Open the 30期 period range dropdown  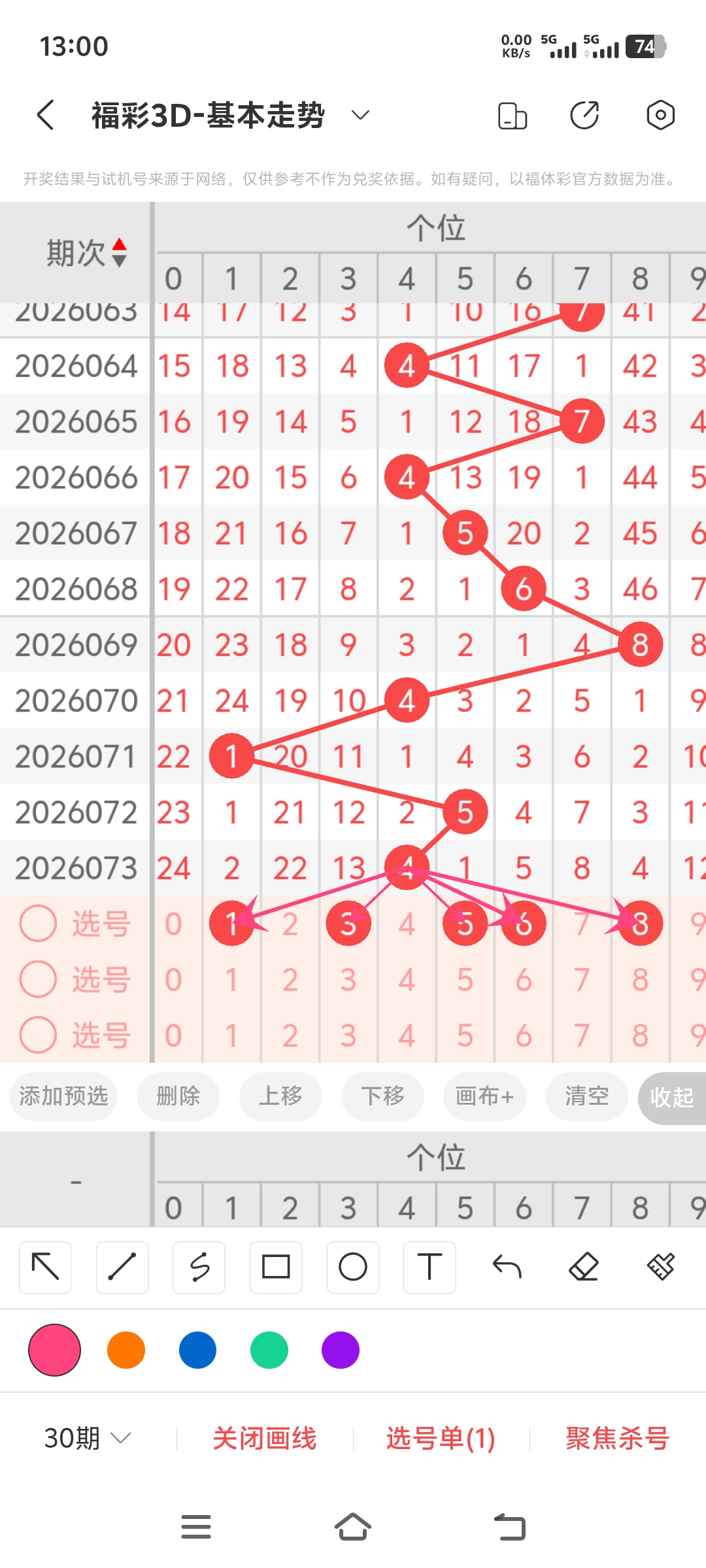pos(85,1437)
